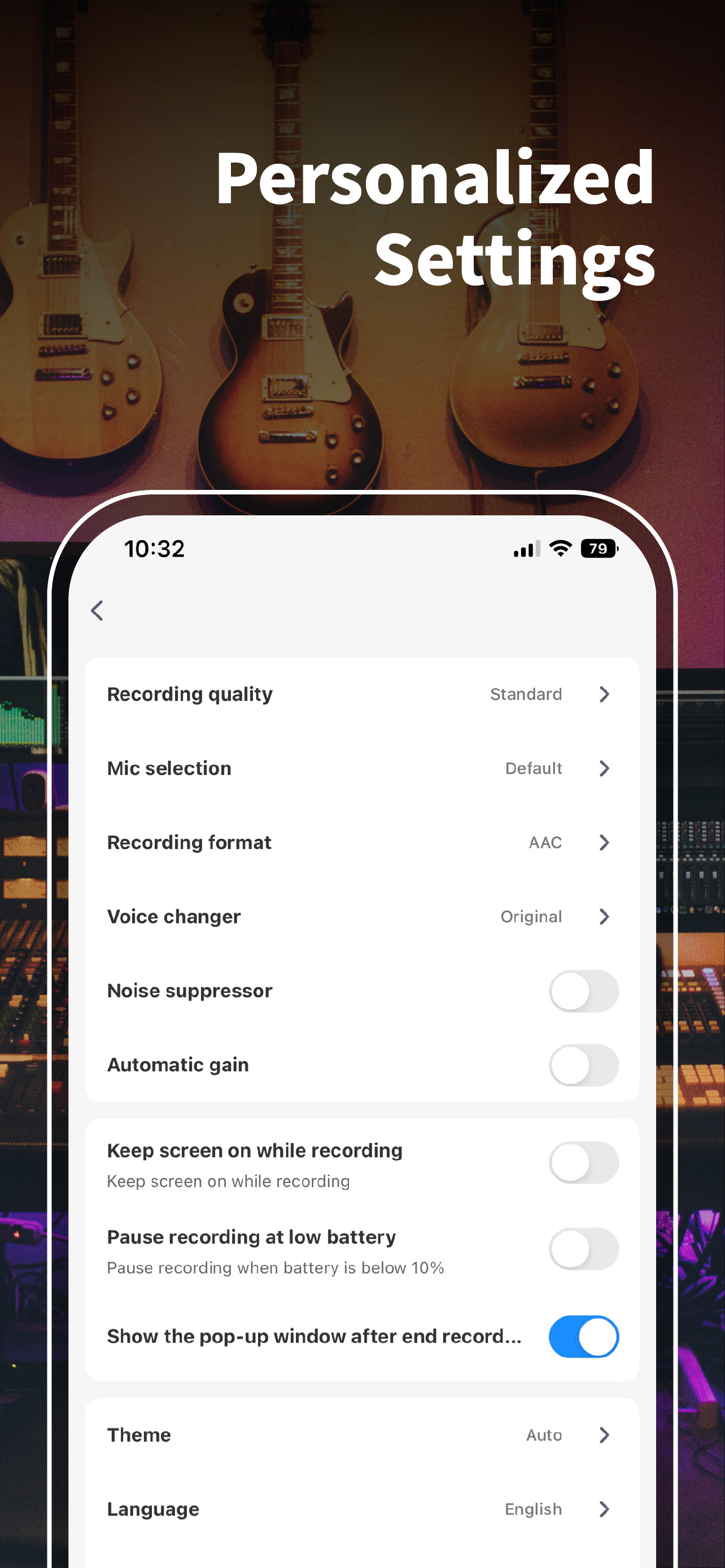The height and width of the screenshot is (1568, 725).
Task: Open the Voice changer chevron set to Original
Action: tap(604, 917)
